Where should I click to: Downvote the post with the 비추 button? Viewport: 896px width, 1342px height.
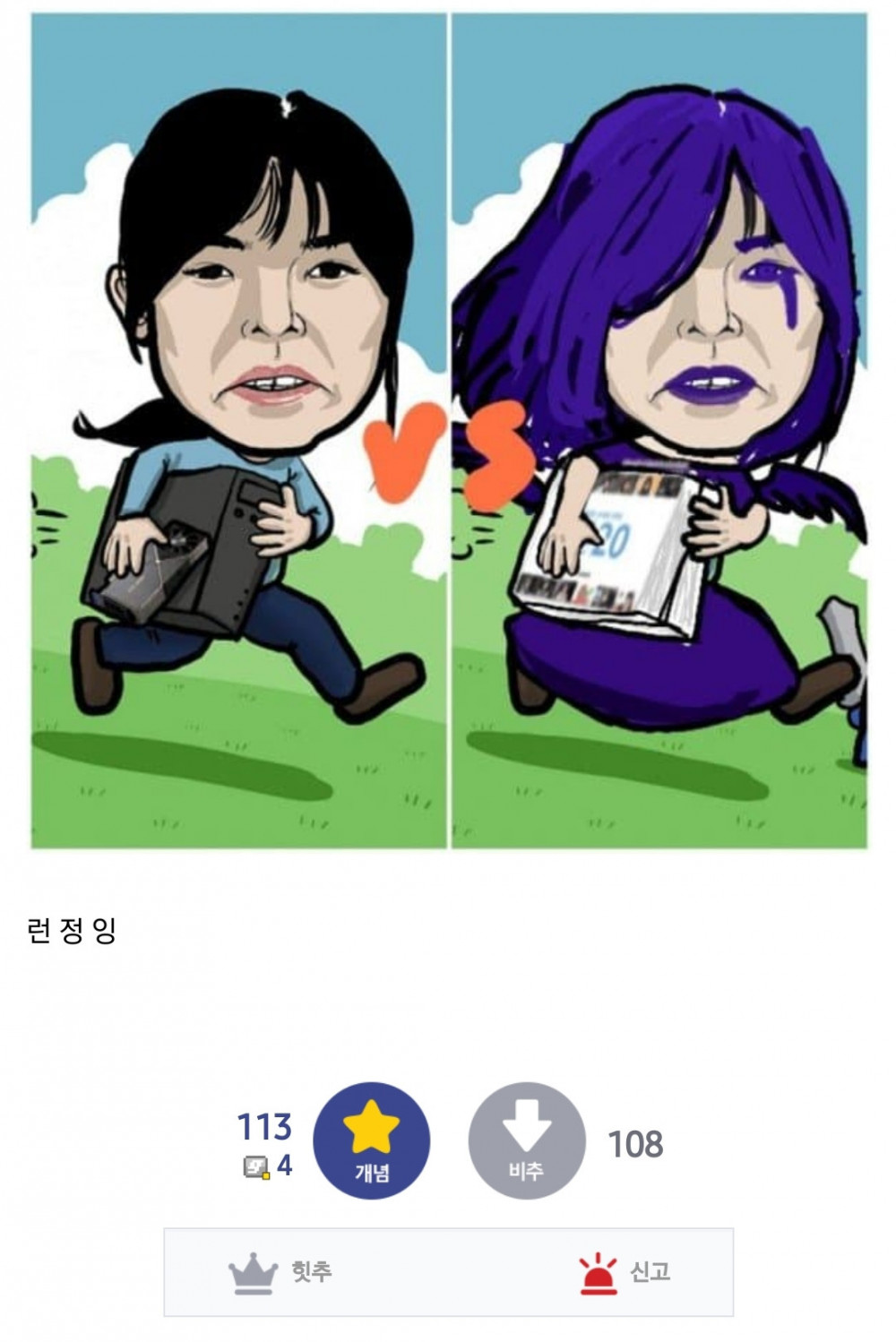tap(526, 1140)
